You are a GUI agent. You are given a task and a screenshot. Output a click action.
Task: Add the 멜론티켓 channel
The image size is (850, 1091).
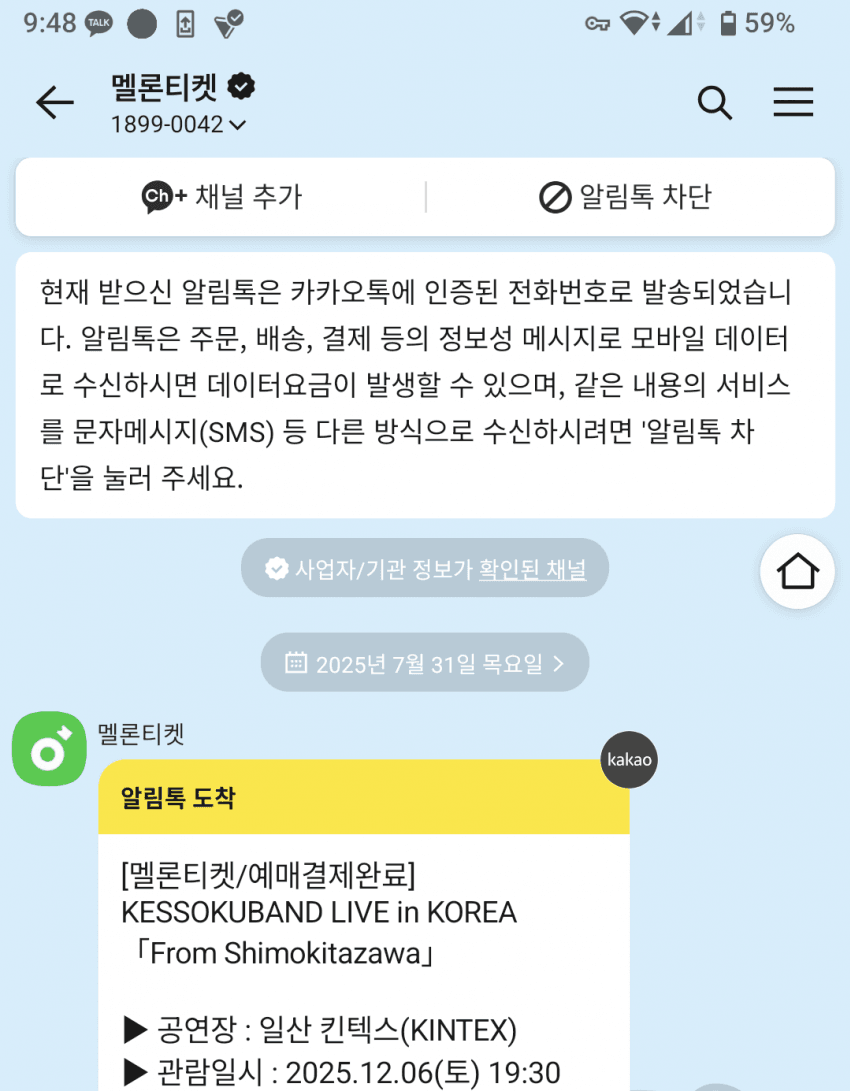[221, 197]
